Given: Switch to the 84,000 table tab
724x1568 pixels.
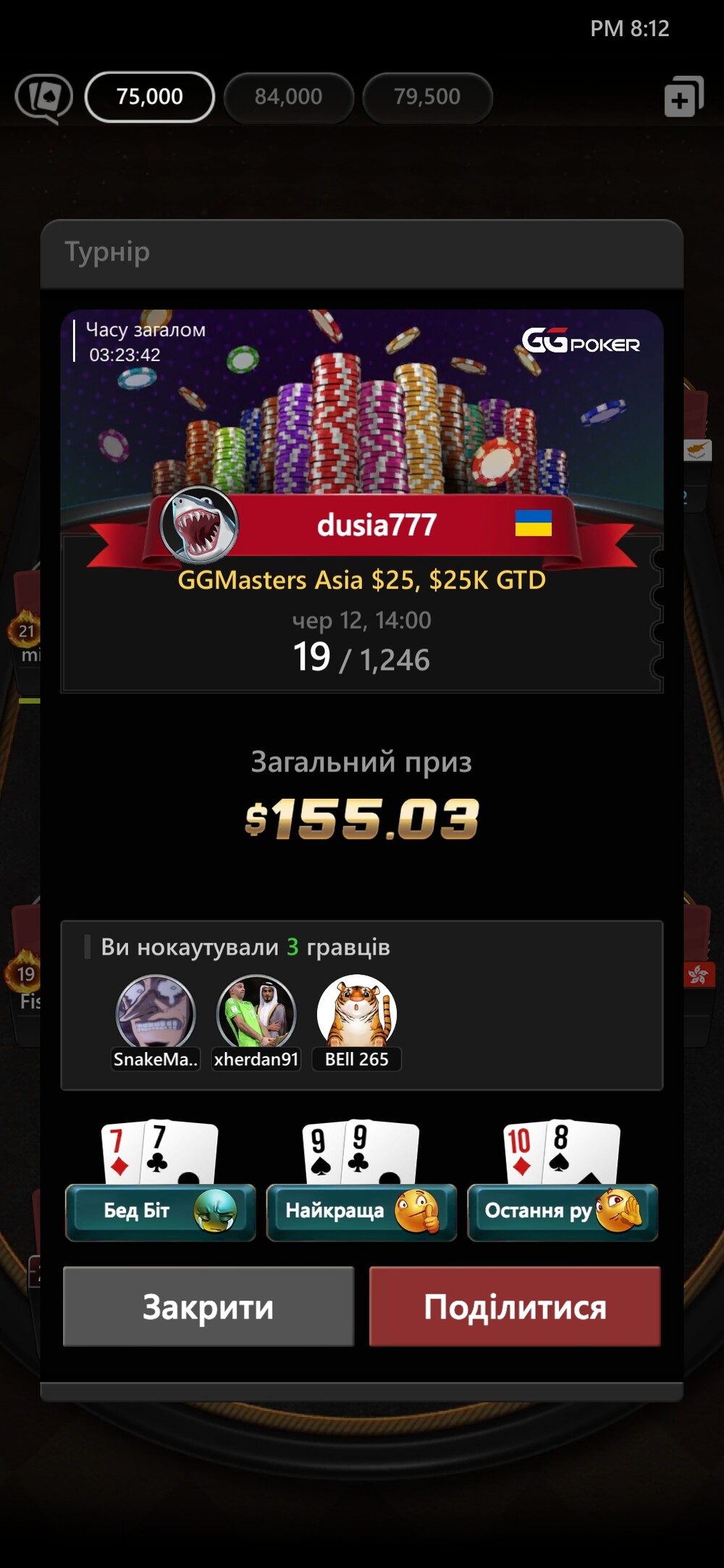Looking at the screenshot, I should pyautogui.click(x=289, y=97).
